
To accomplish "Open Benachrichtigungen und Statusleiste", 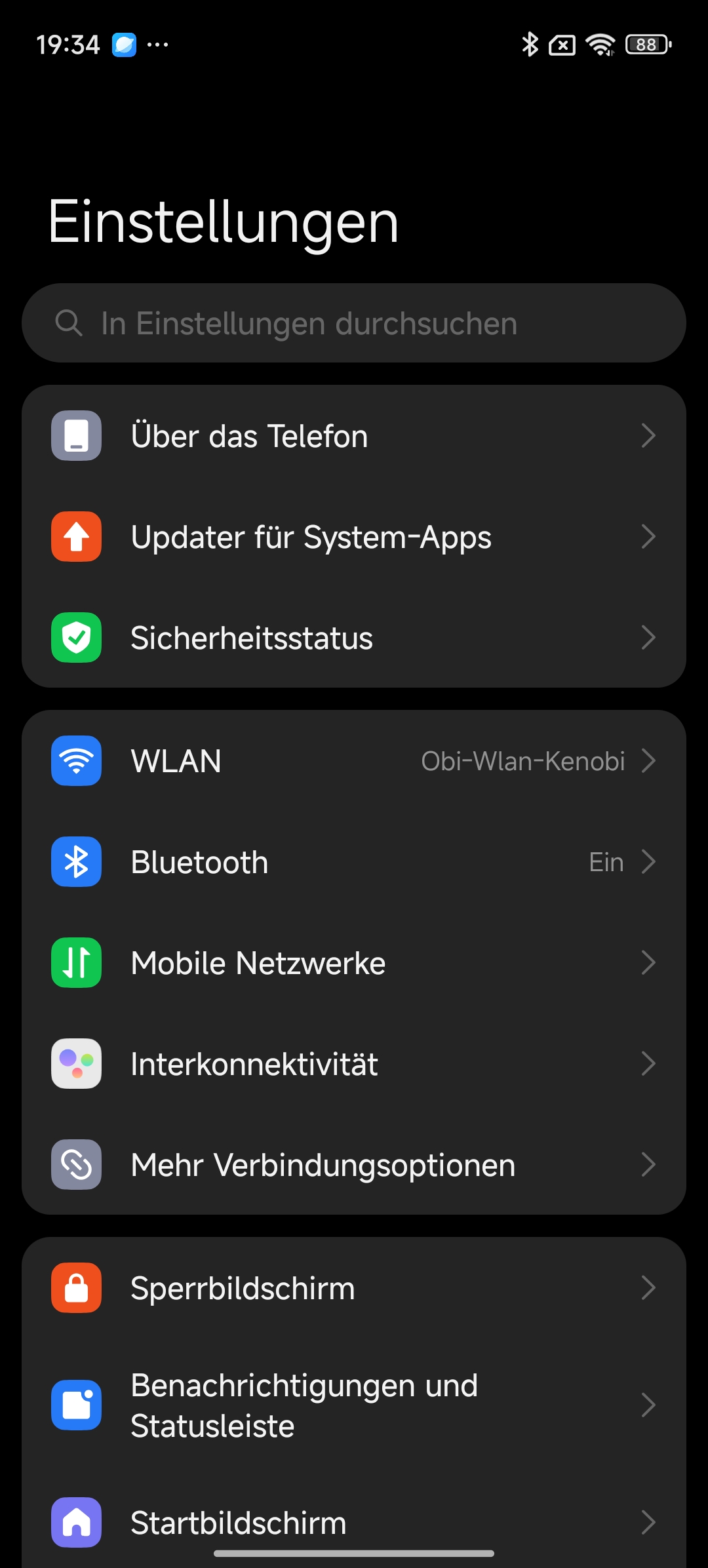I will (x=354, y=1405).
